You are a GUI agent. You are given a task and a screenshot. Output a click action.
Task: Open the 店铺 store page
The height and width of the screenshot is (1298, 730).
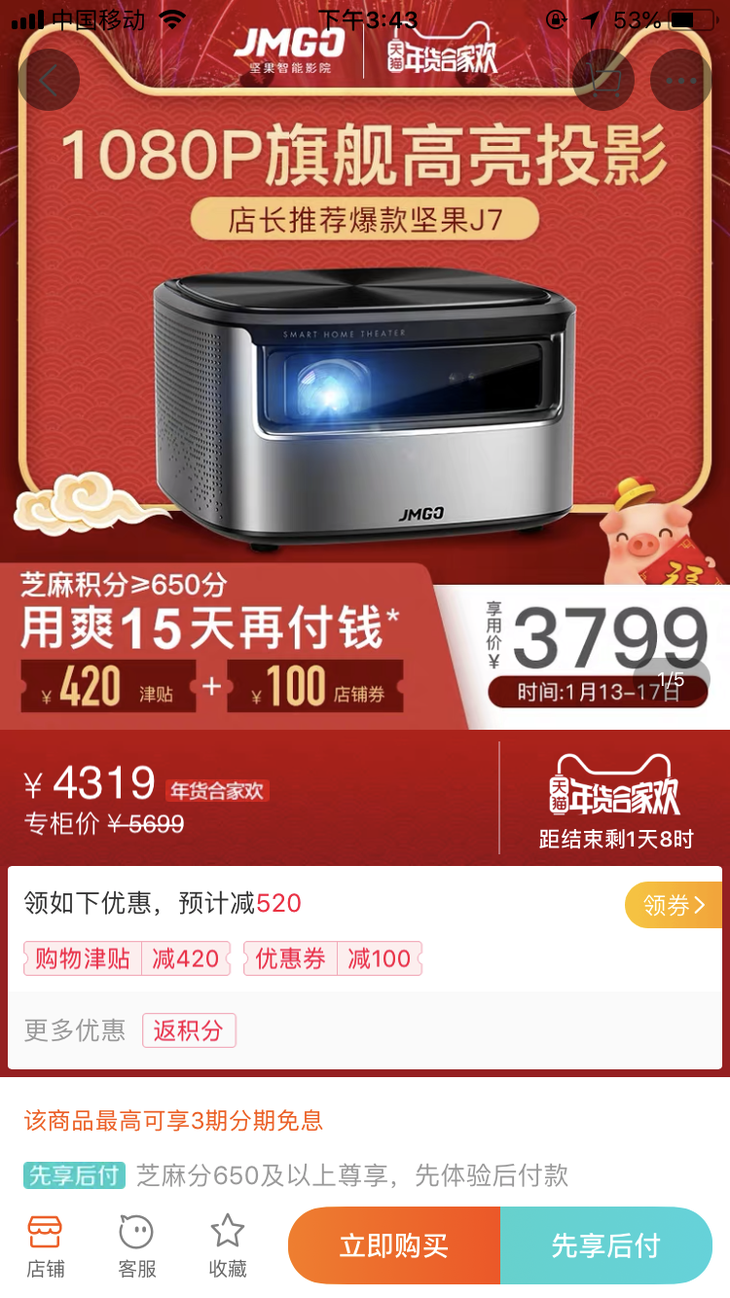45,1246
